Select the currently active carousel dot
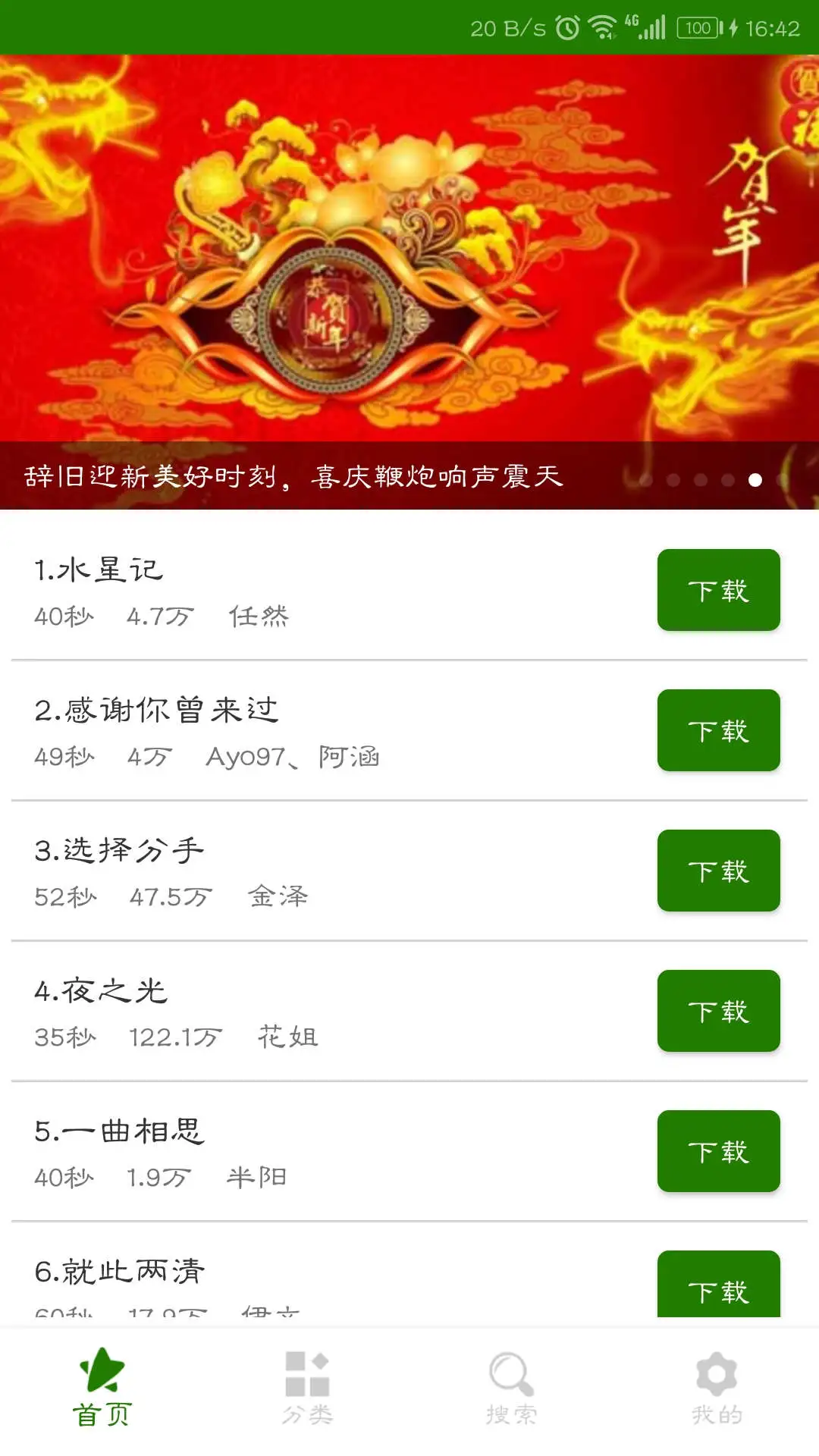This screenshot has height=1456, width=819. point(755,478)
